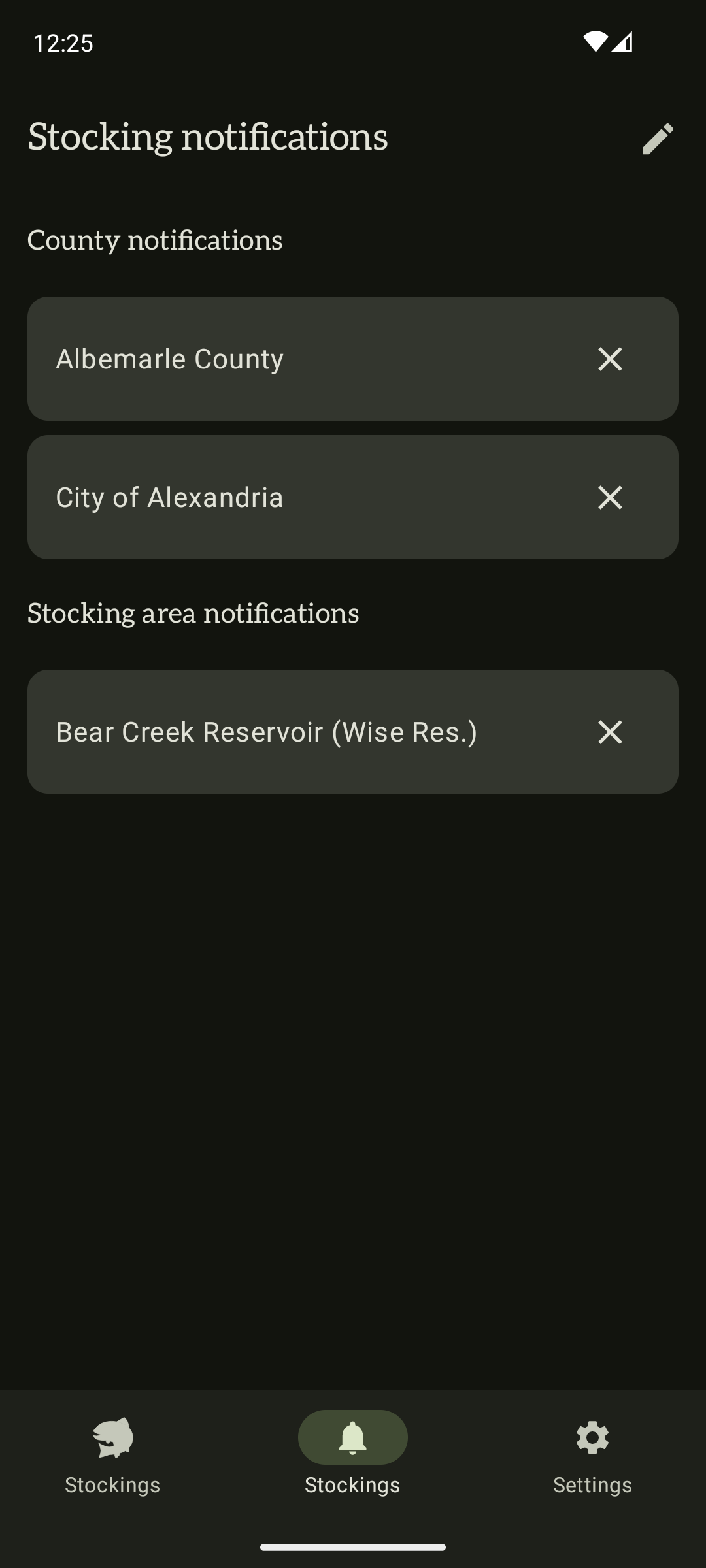Remove Bear Creek Reservoir notification
The width and height of the screenshot is (706, 1568).
tap(610, 732)
